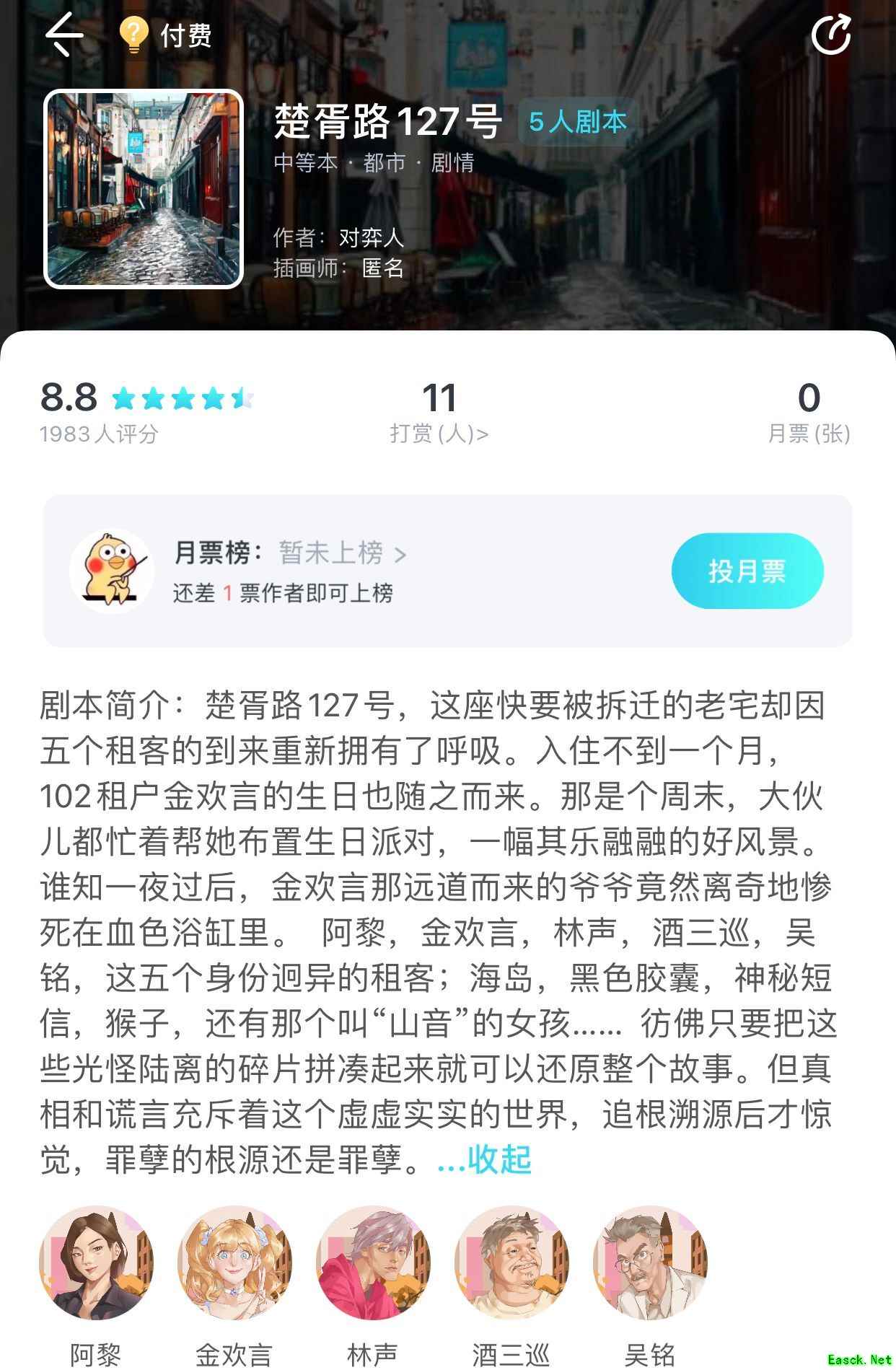Open the share icon at top right
Viewport: 896px width, 1370px height.
point(831,34)
